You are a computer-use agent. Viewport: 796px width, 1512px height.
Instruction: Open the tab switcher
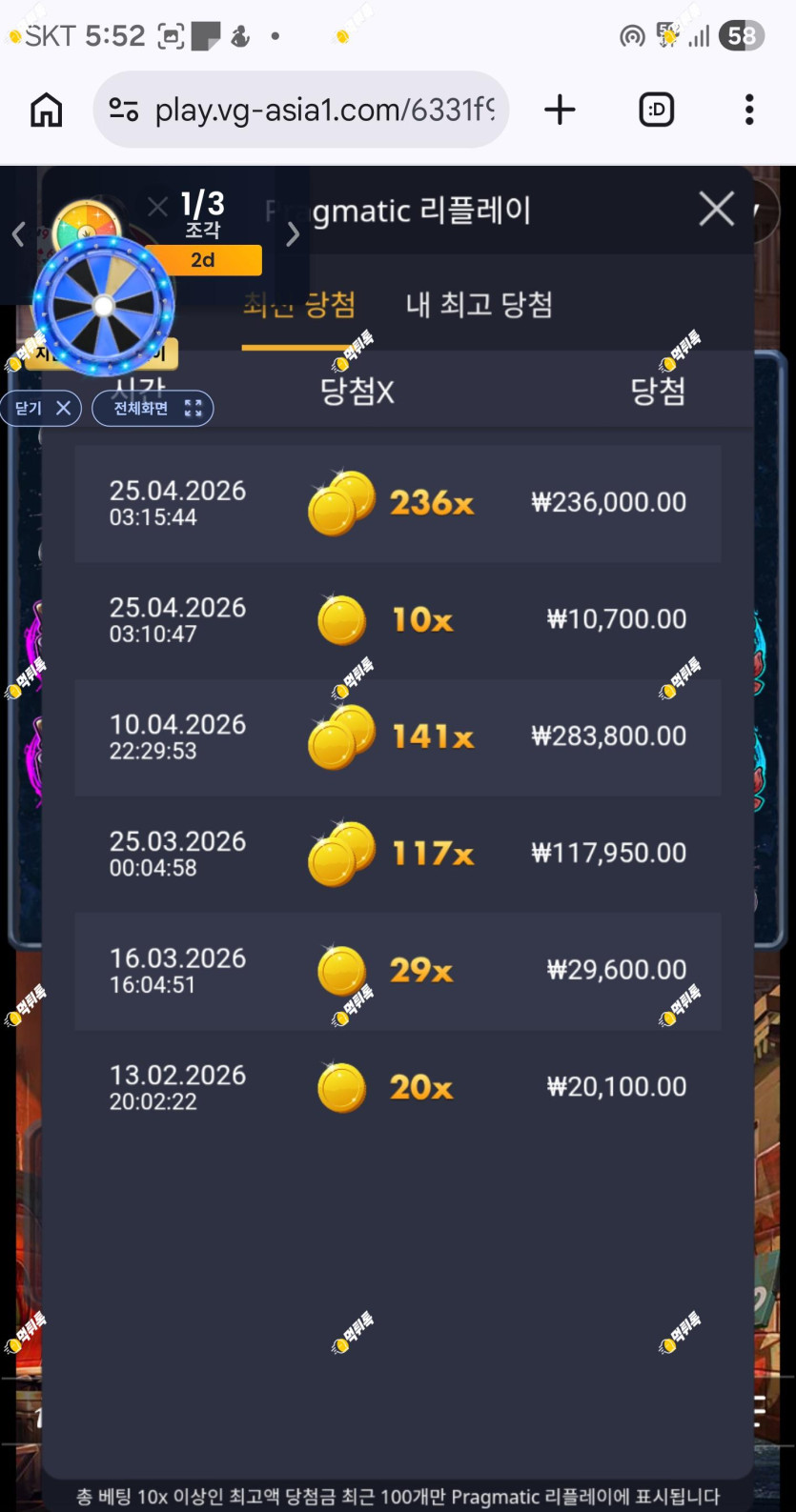[656, 110]
